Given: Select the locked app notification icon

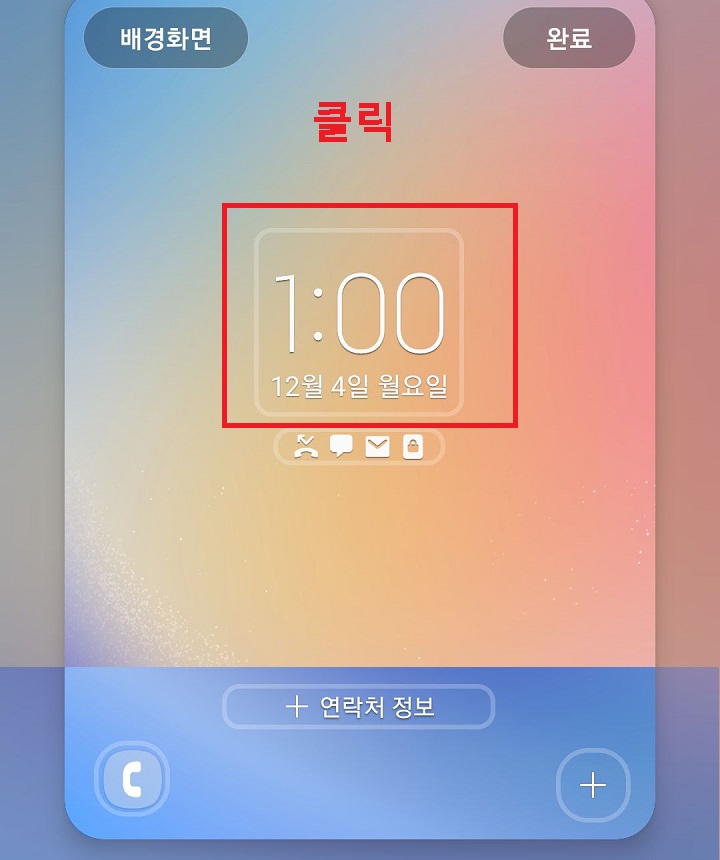Looking at the screenshot, I should [413, 447].
